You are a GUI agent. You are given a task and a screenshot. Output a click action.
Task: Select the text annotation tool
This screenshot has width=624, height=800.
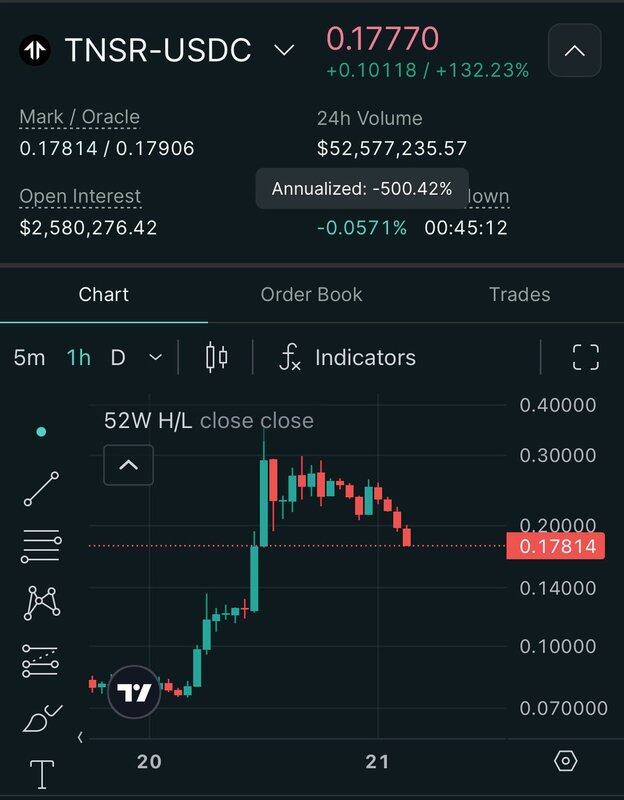coord(41,773)
